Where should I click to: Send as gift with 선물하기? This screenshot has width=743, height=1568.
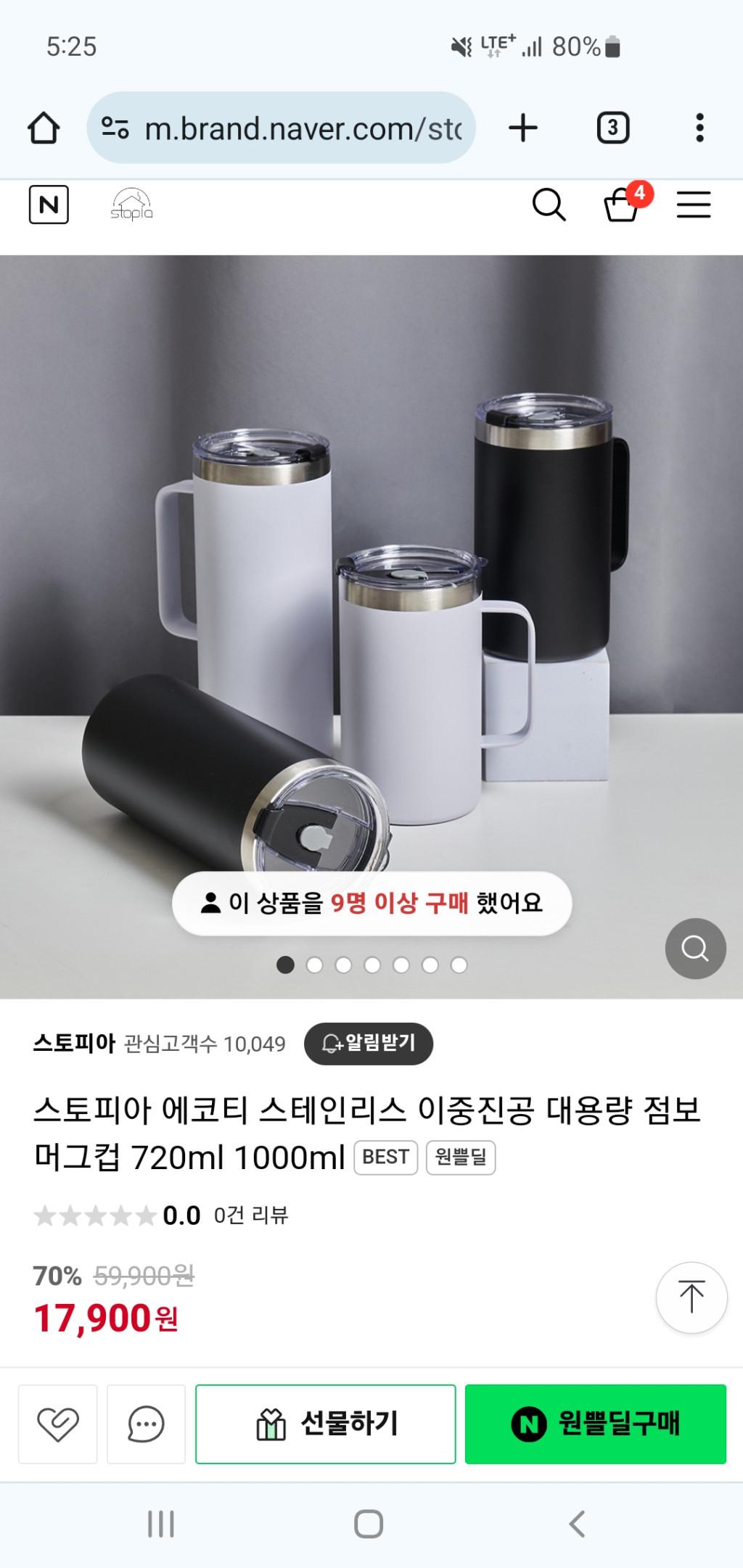tap(326, 1424)
